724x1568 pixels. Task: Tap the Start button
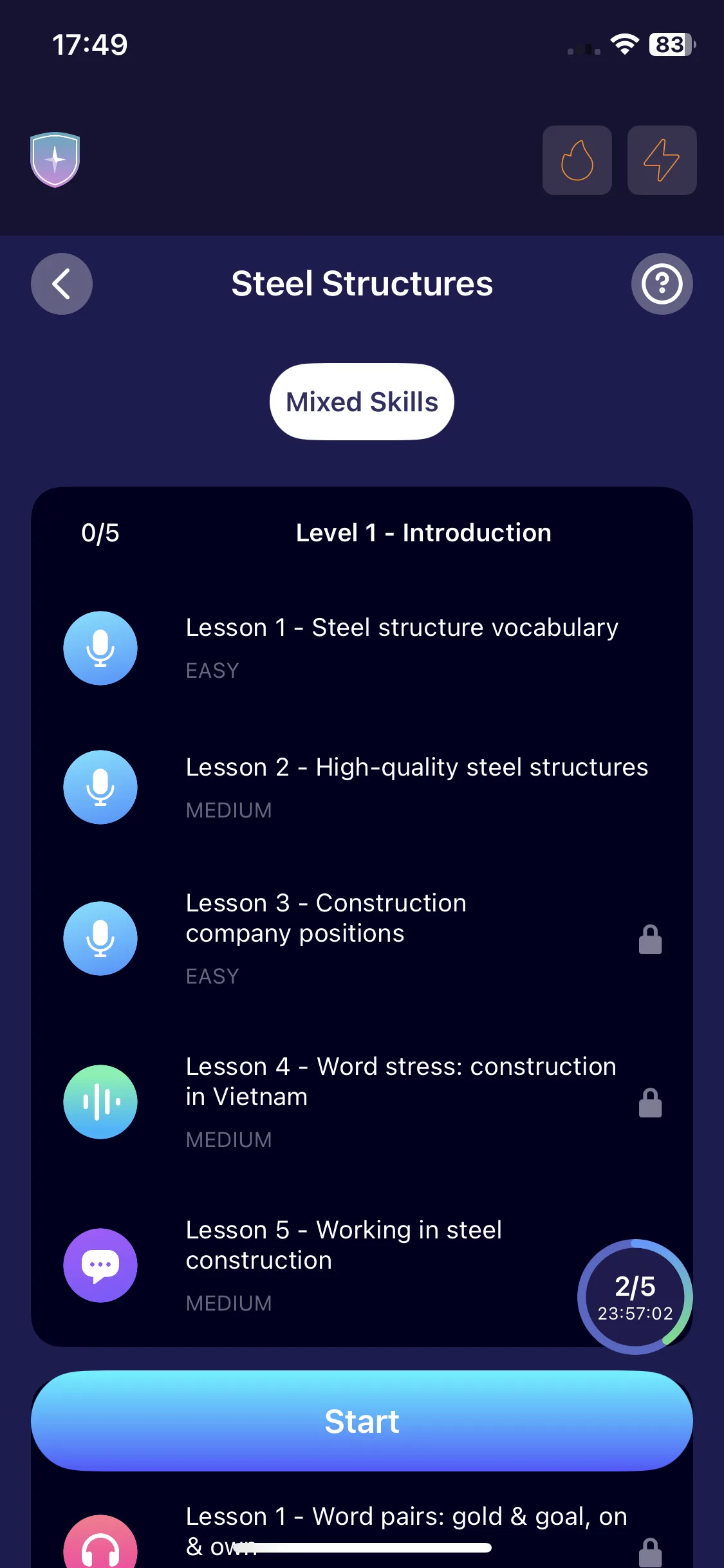(x=362, y=1421)
